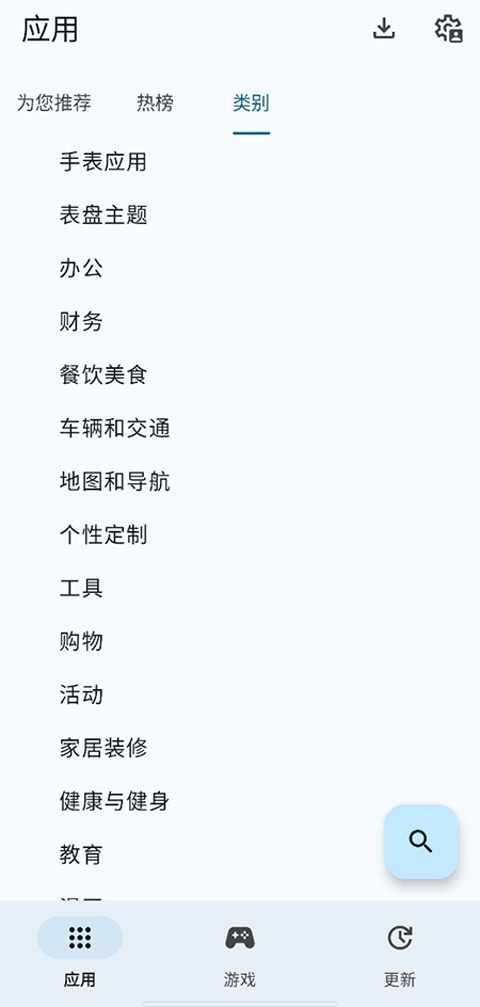This screenshot has width=480, height=1007.
Task: Select the 工具 category
Action: (x=240, y=588)
